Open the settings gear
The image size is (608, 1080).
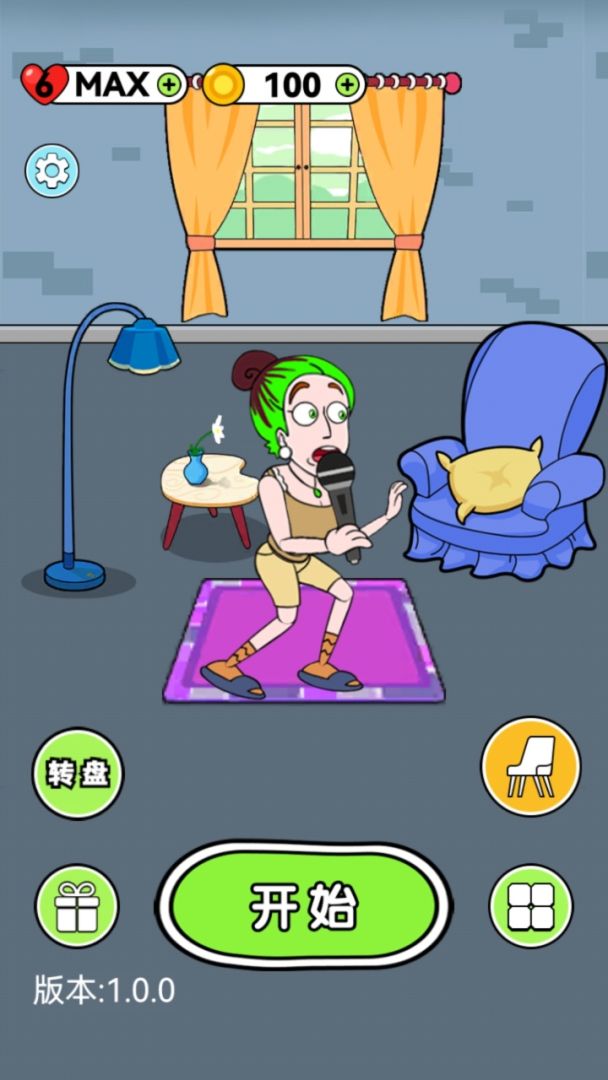pos(51,171)
